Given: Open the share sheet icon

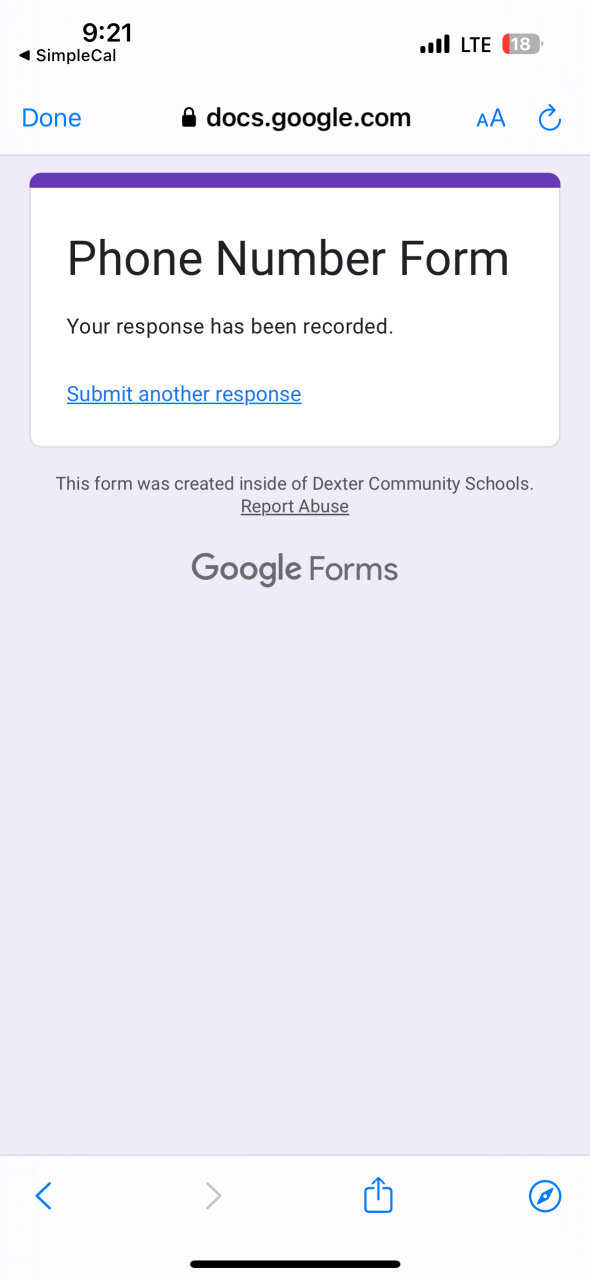Looking at the screenshot, I should click(378, 1194).
